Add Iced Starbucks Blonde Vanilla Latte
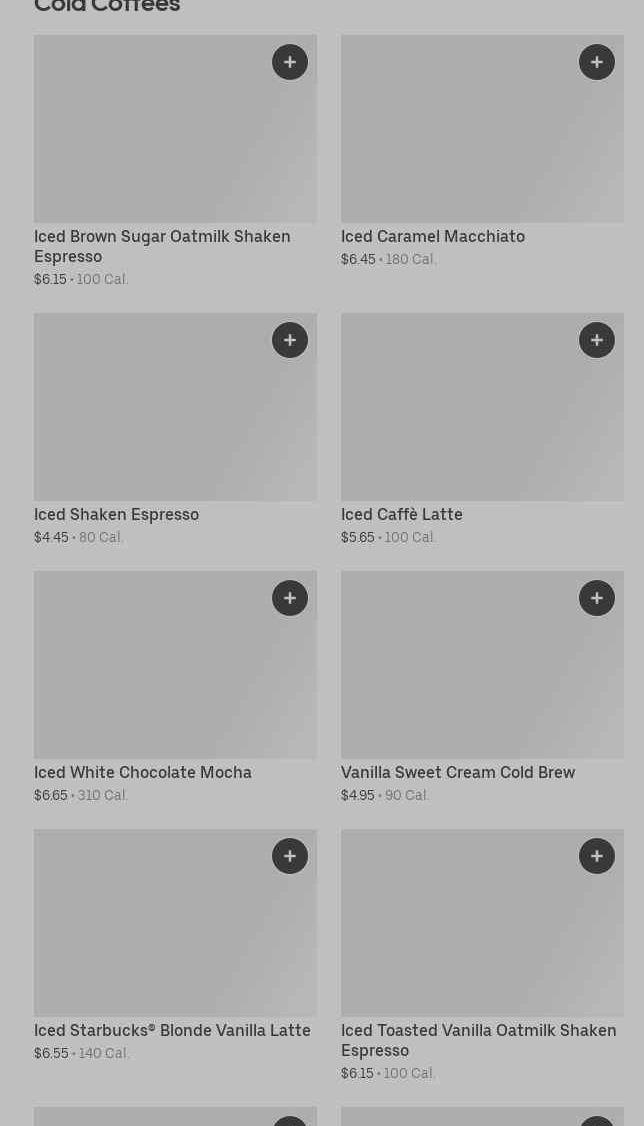The image size is (644, 1126). click(x=290, y=856)
